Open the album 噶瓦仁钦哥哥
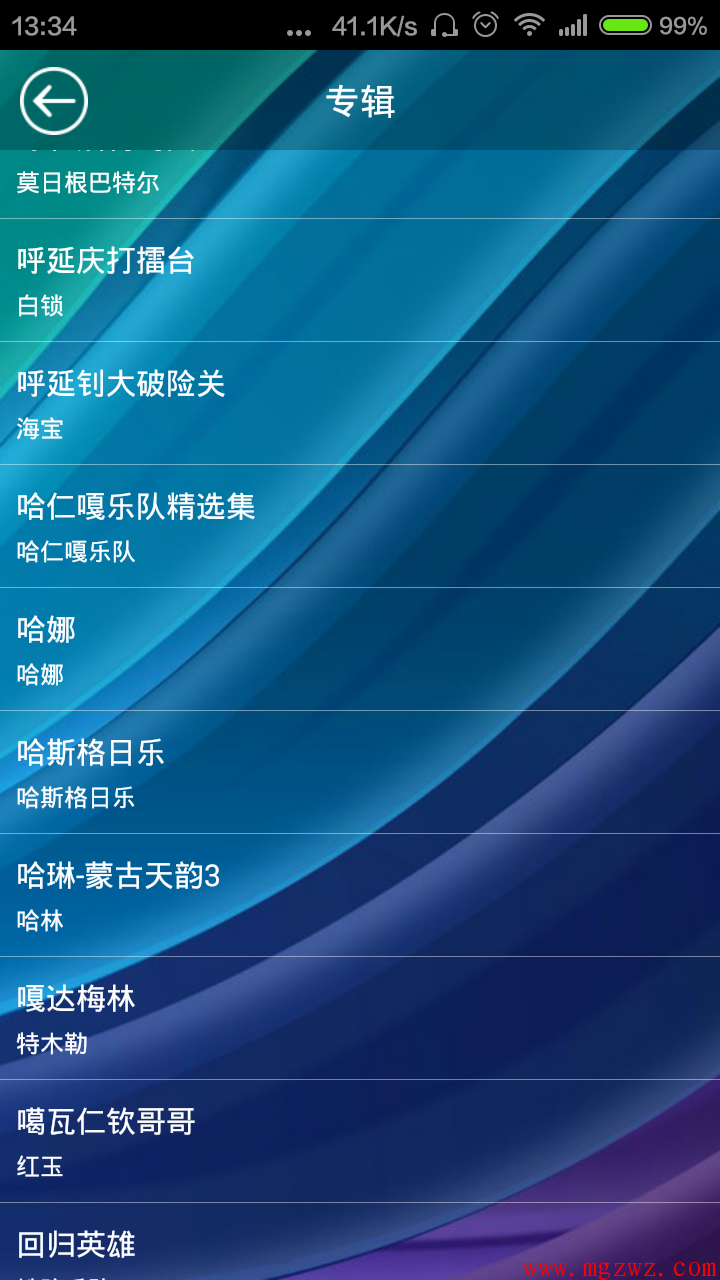Viewport: 720px width, 1280px height. point(360,1142)
